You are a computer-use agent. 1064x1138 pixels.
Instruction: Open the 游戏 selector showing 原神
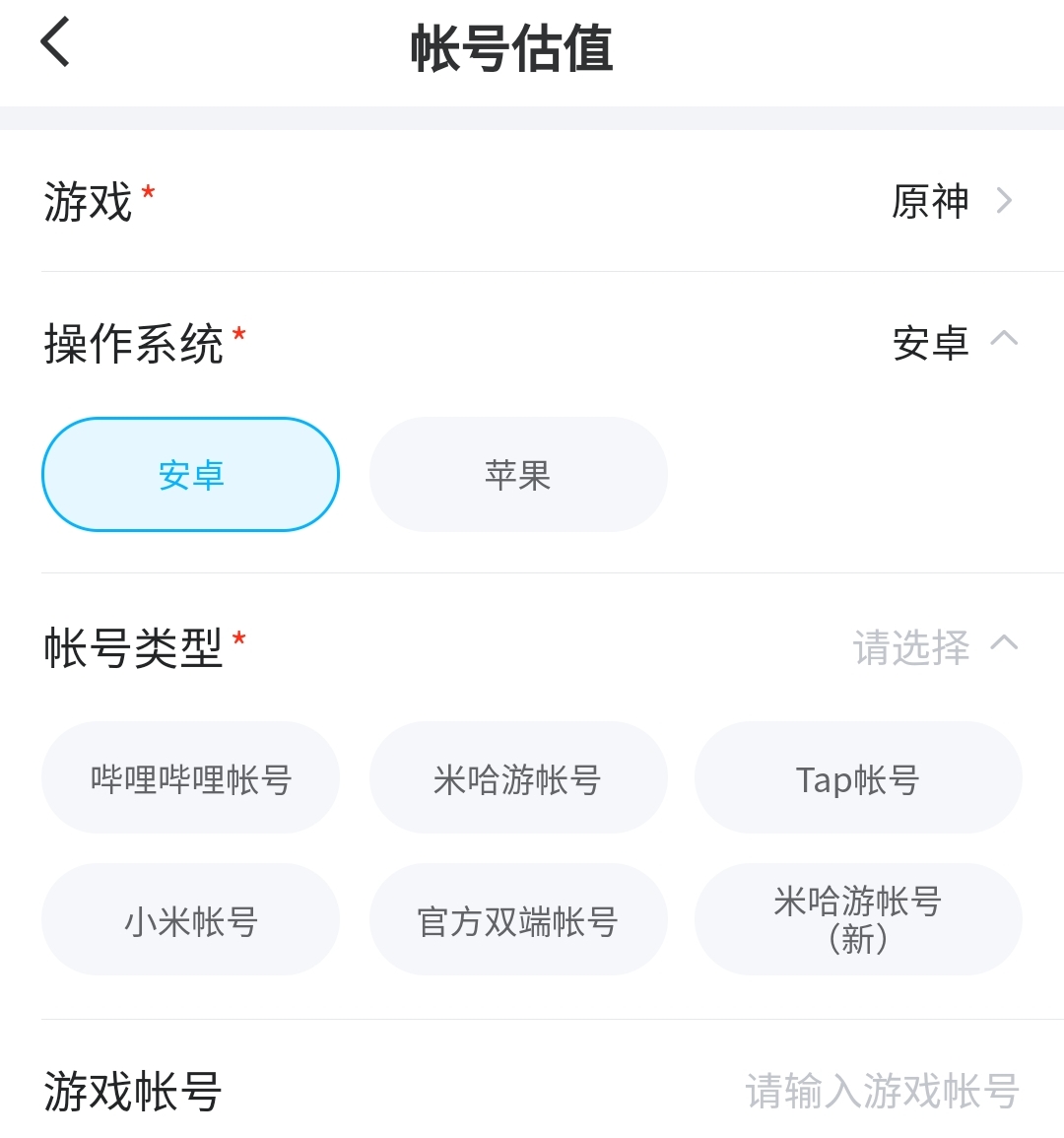tap(951, 201)
